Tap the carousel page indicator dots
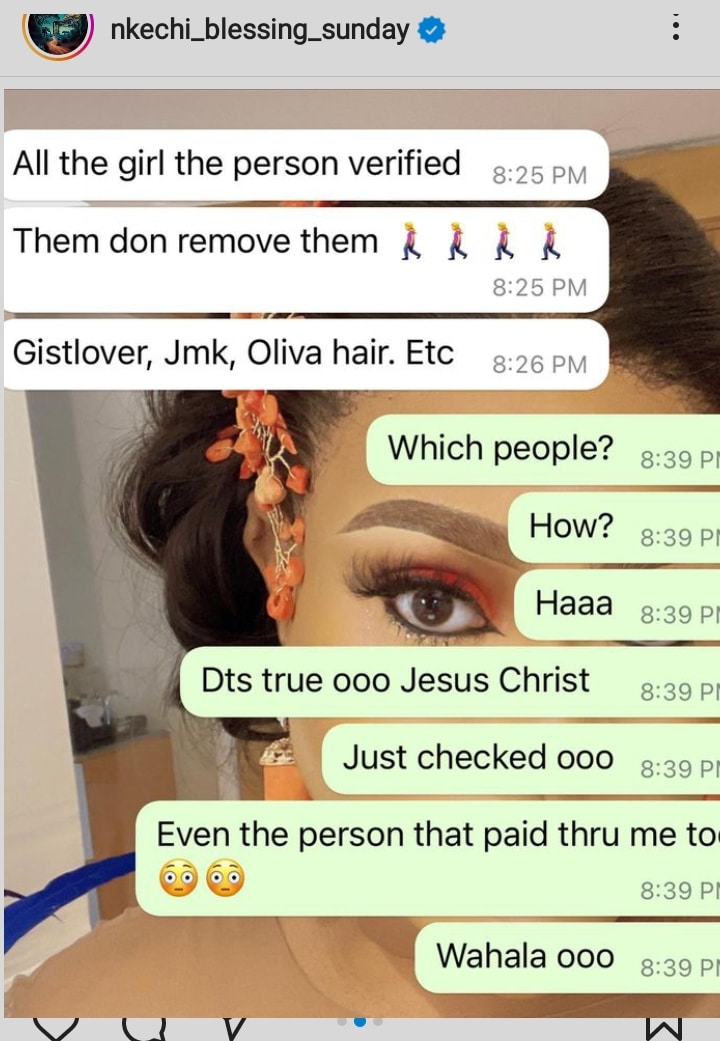The height and width of the screenshot is (1041, 720). click(x=360, y=1021)
